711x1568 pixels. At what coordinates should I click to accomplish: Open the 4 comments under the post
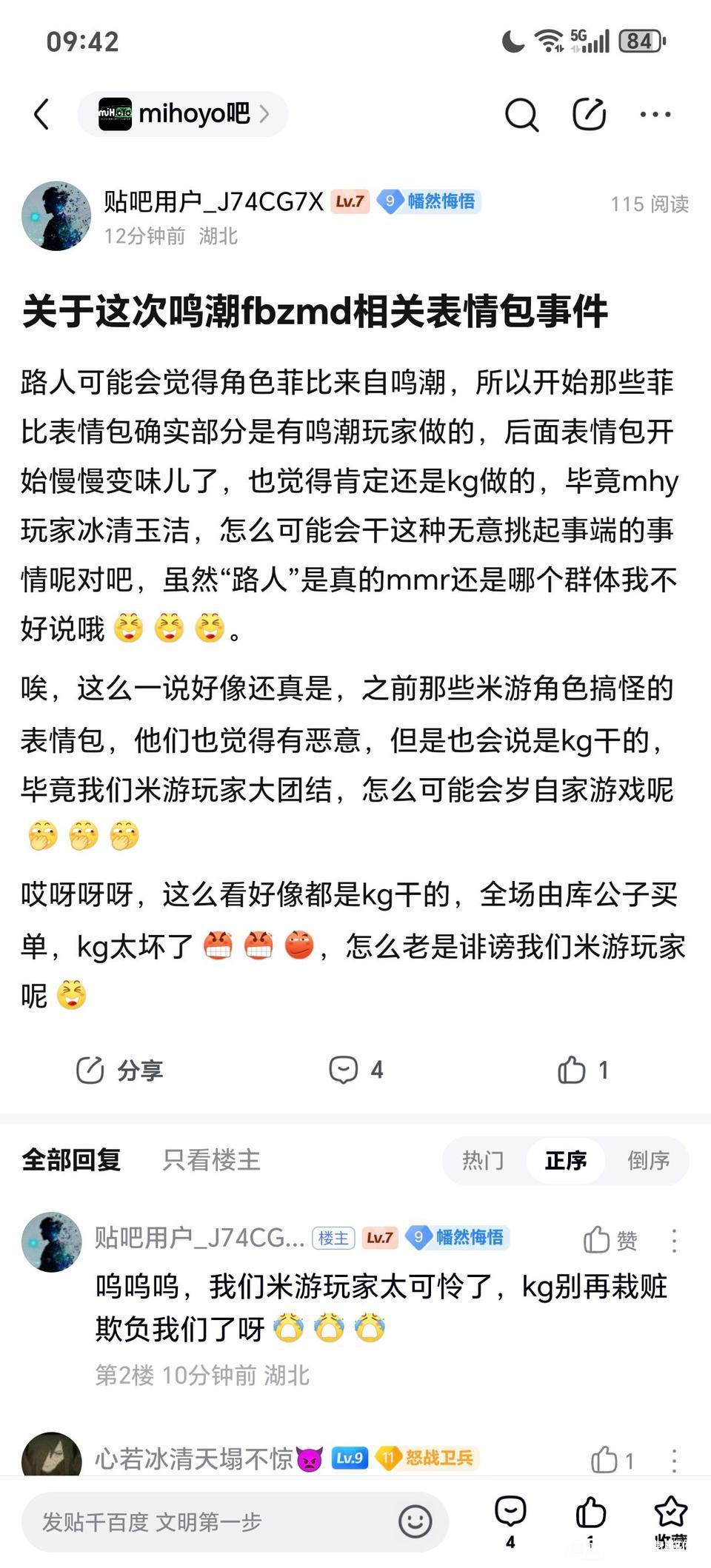pos(356,1070)
